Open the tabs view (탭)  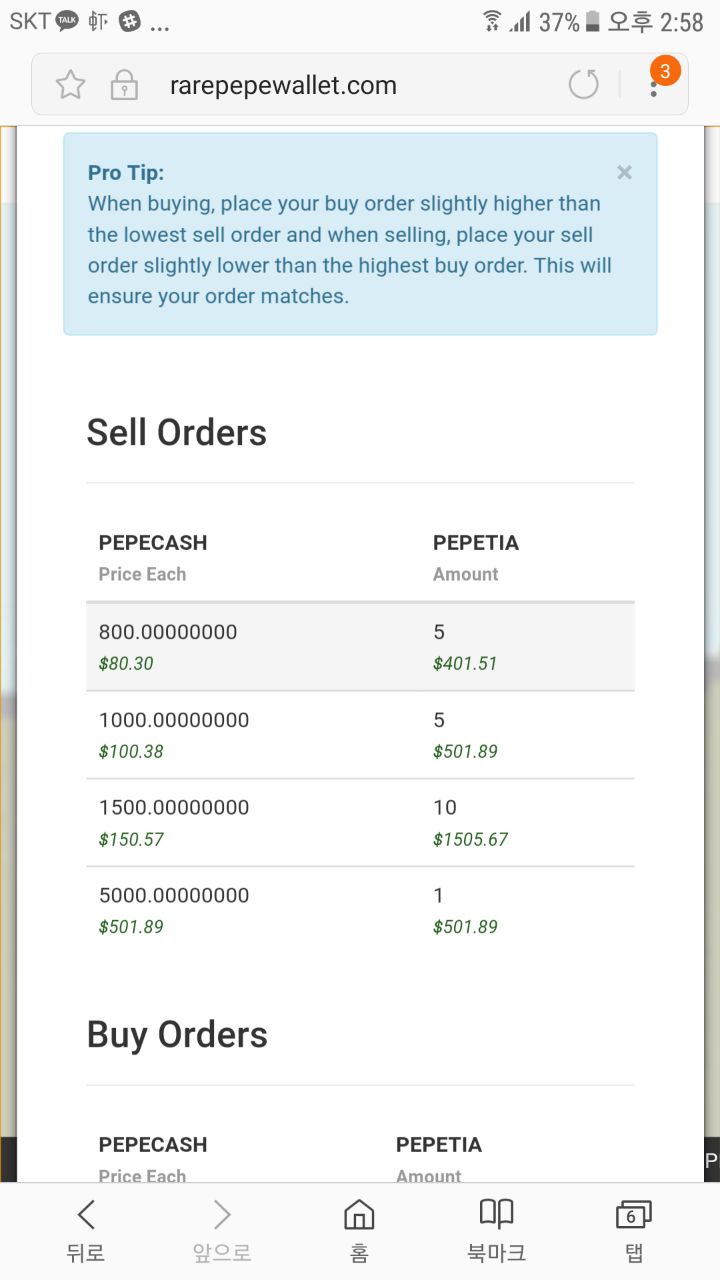(x=632, y=1231)
